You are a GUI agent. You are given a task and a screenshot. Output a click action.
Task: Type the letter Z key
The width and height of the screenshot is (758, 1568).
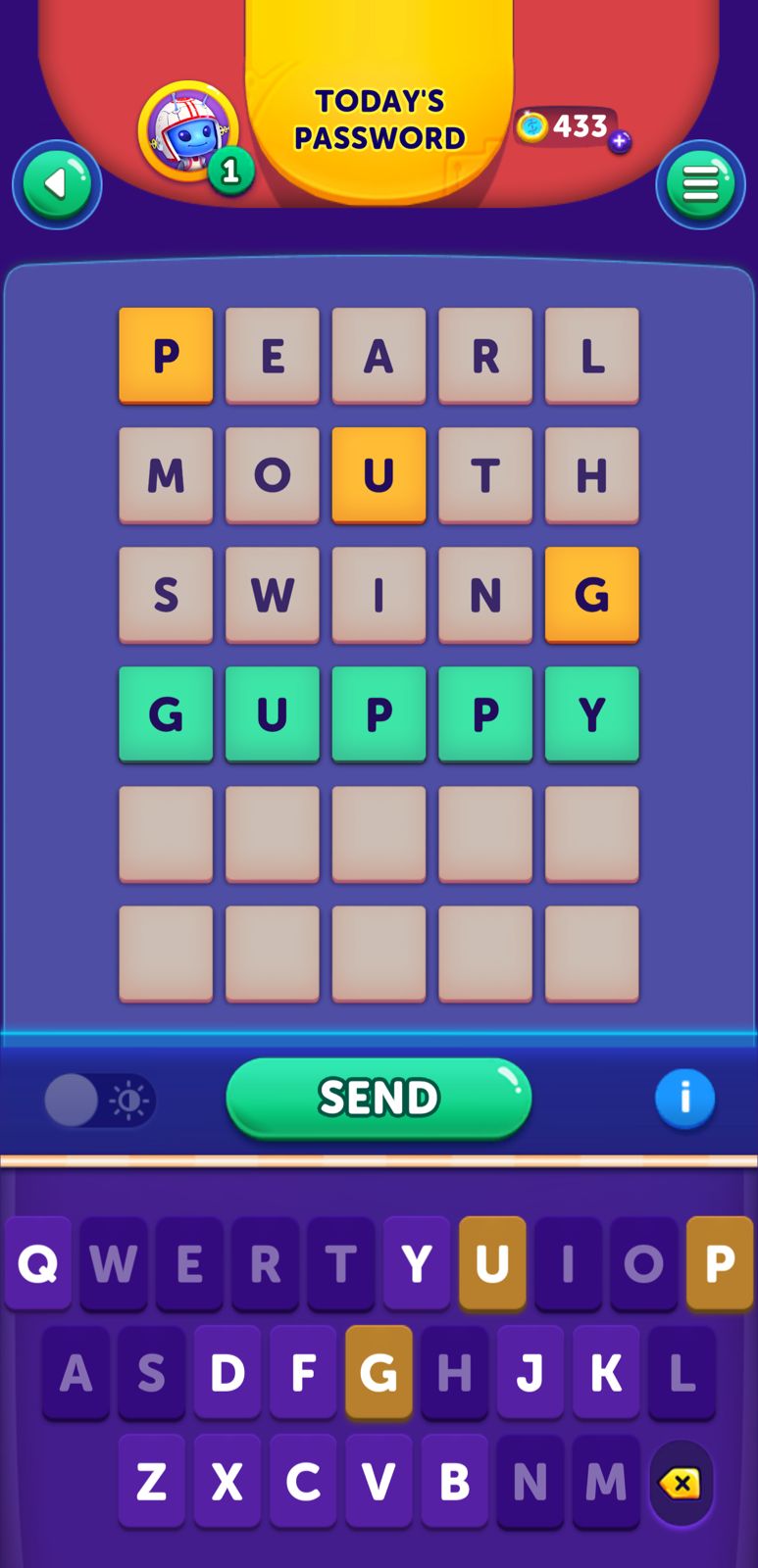tap(151, 1482)
